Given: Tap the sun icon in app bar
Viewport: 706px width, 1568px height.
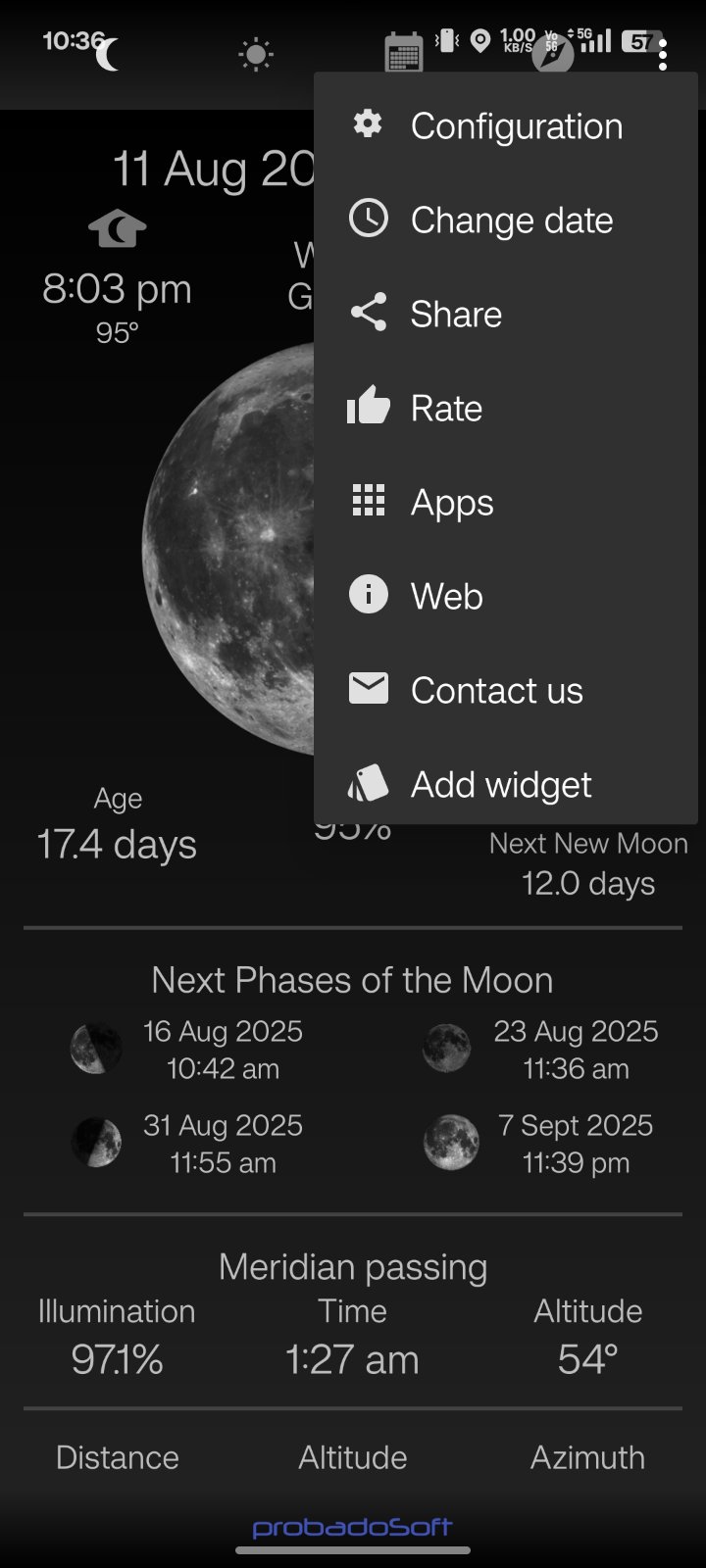Looking at the screenshot, I should coord(256,55).
